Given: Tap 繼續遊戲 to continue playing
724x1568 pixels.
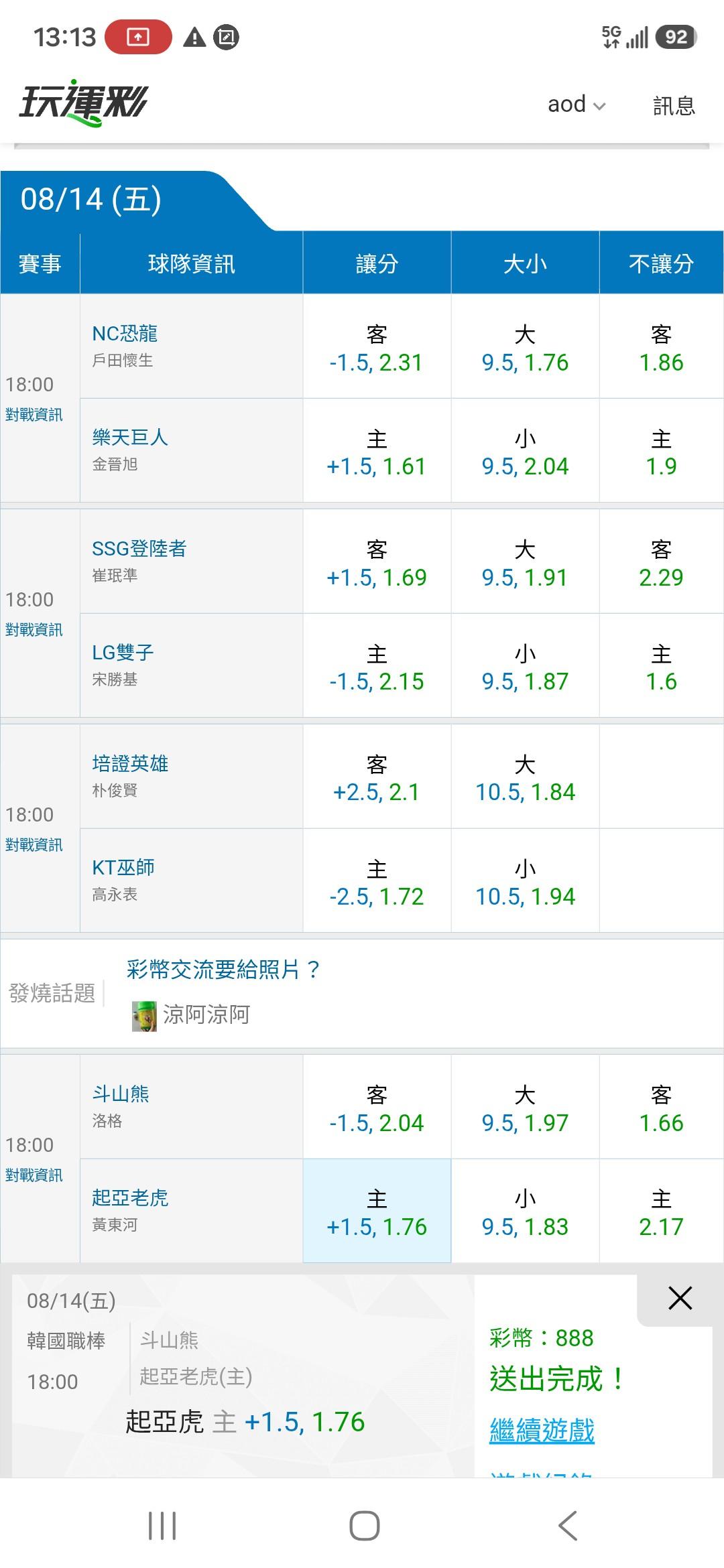Looking at the screenshot, I should coord(542,1430).
